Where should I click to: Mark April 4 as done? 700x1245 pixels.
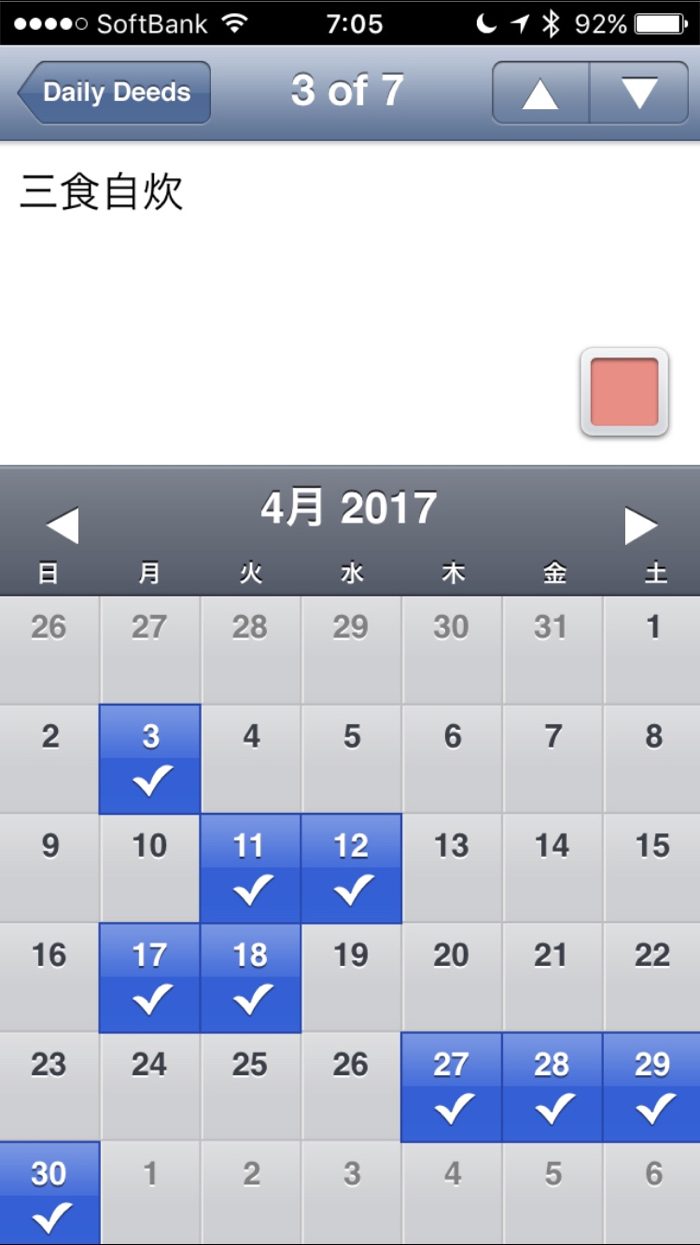pyautogui.click(x=251, y=759)
